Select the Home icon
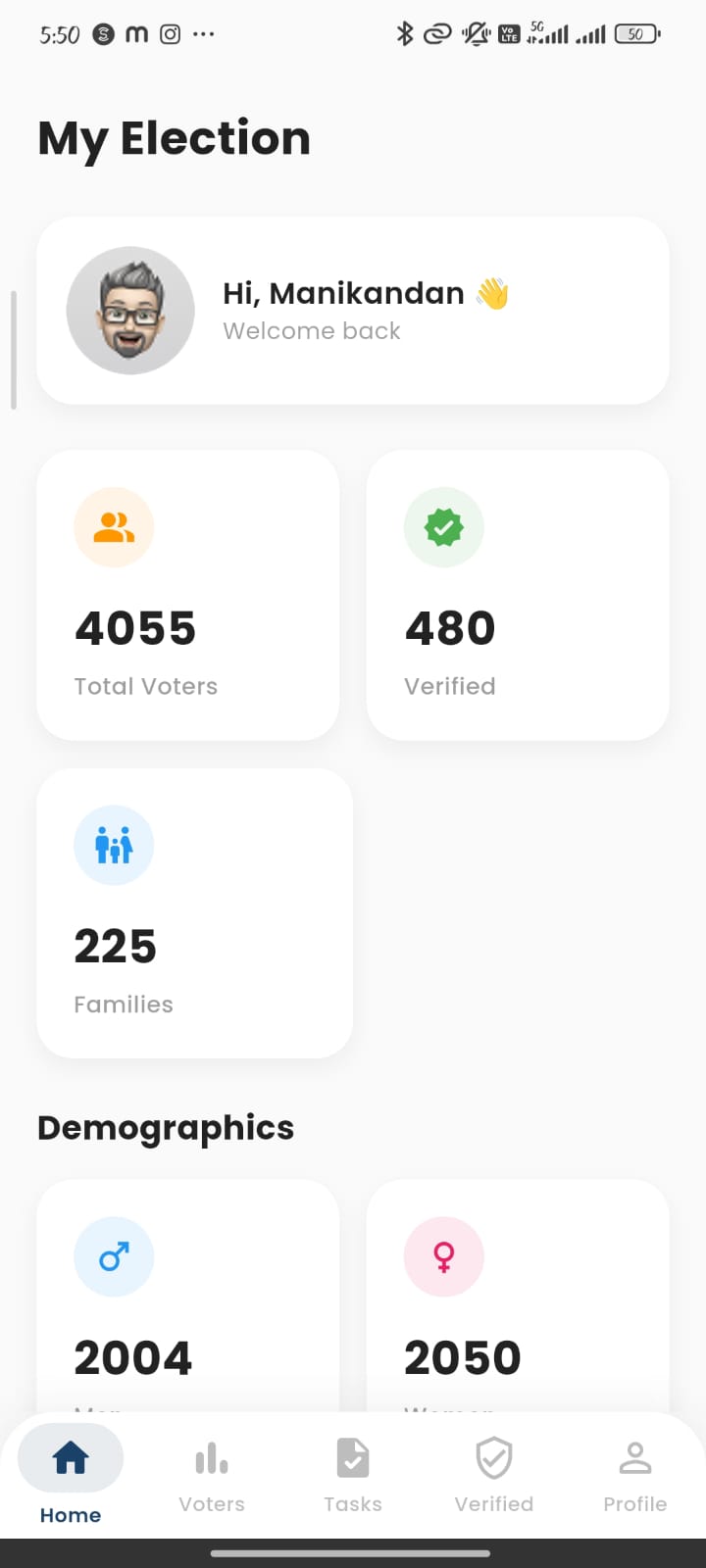The image size is (706, 1568). coord(70,1457)
